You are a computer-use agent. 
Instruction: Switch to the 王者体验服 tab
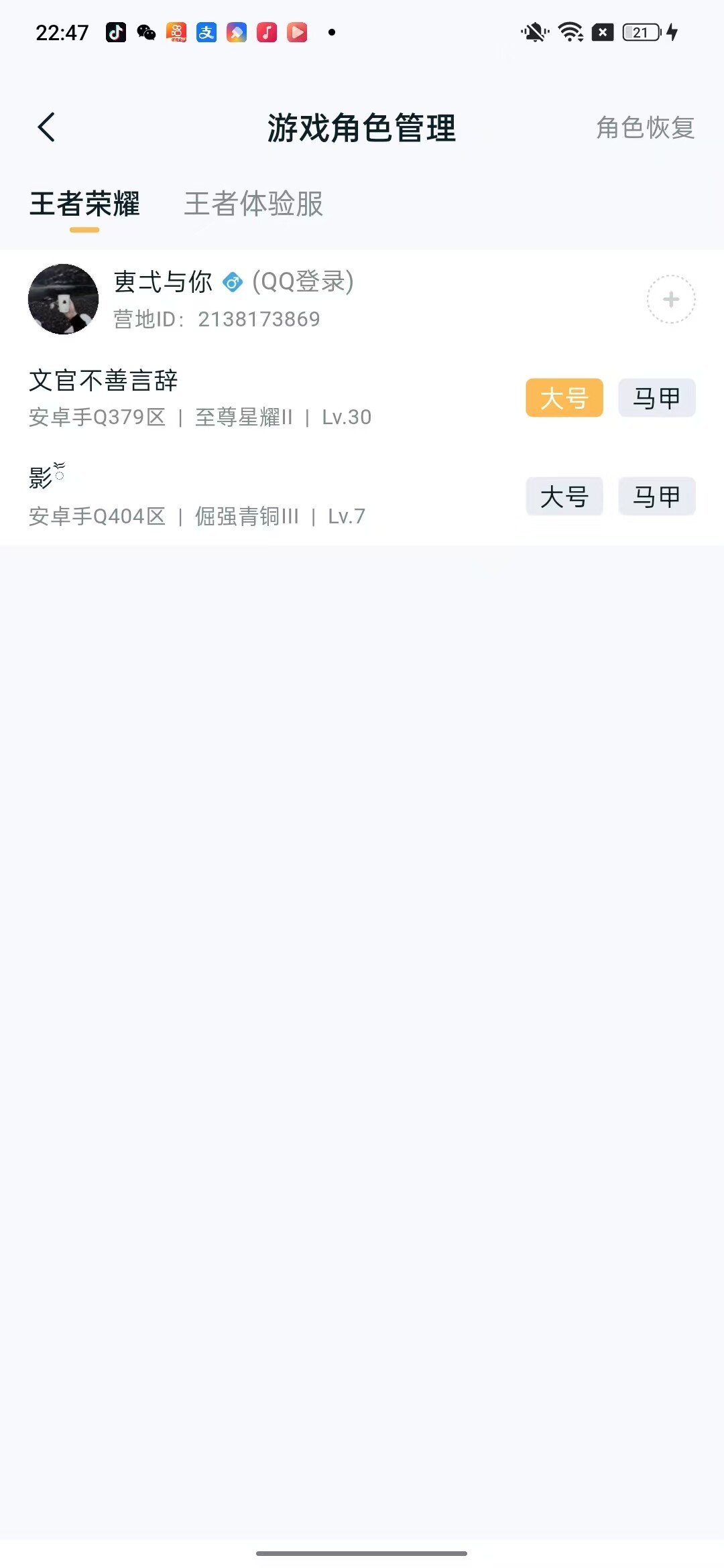[253, 206]
